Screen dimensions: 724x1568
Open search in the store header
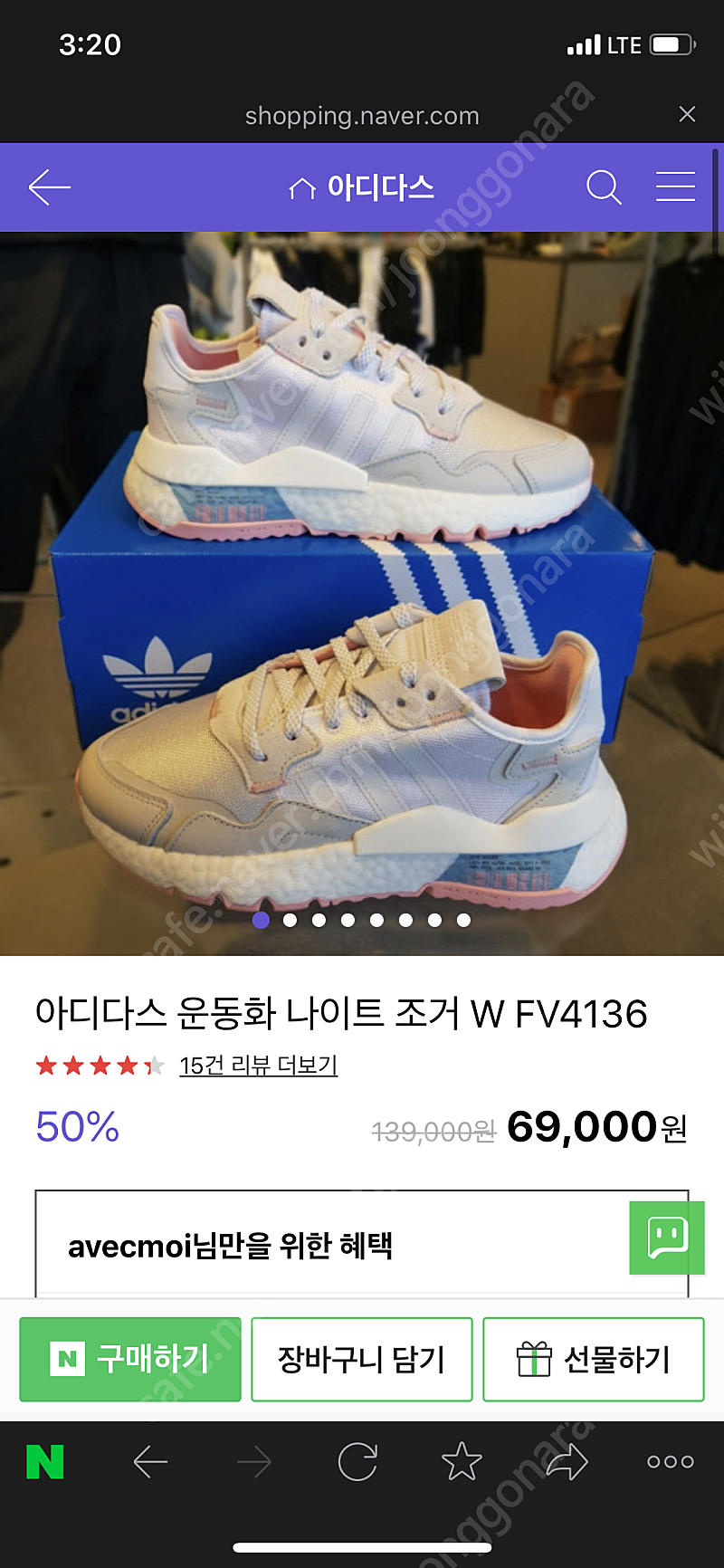[604, 187]
